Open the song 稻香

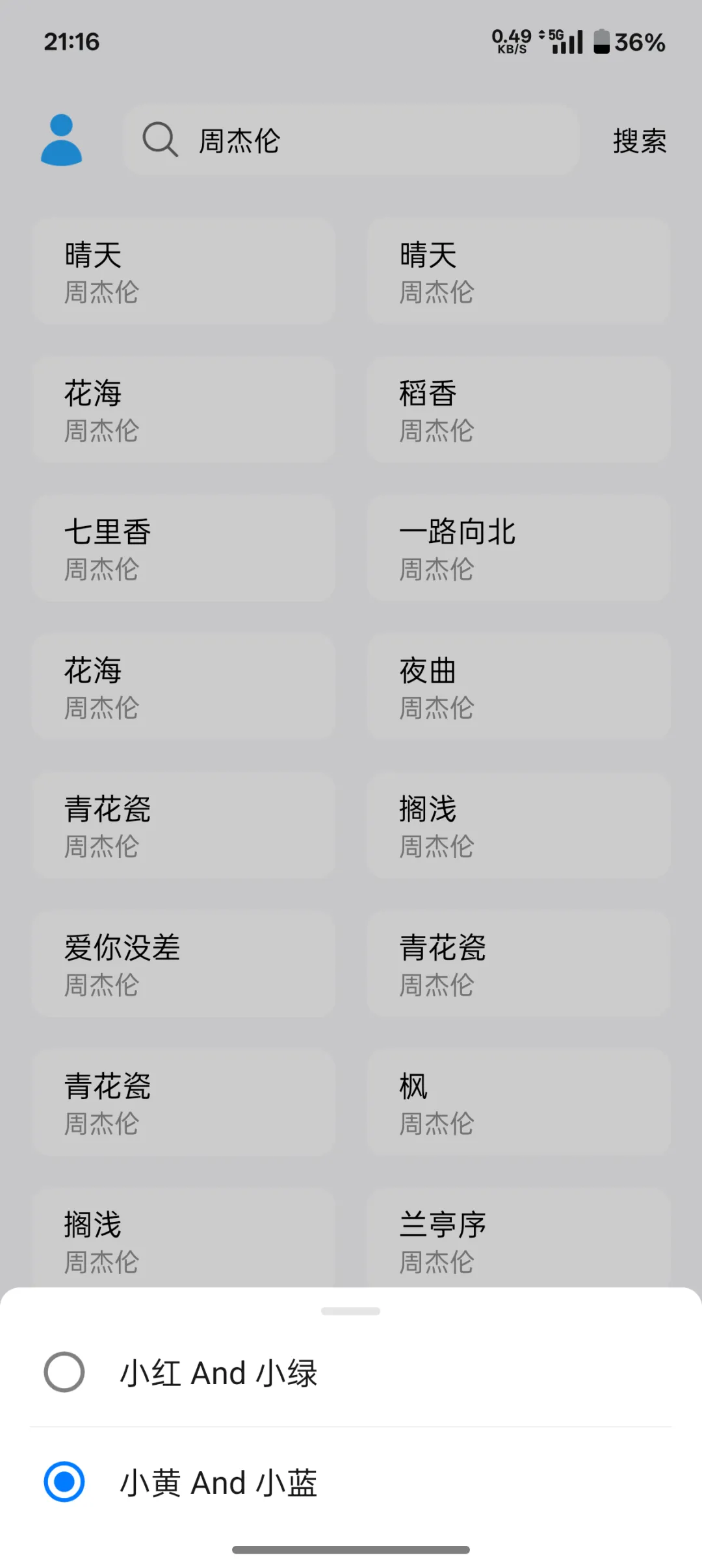click(518, 409)
